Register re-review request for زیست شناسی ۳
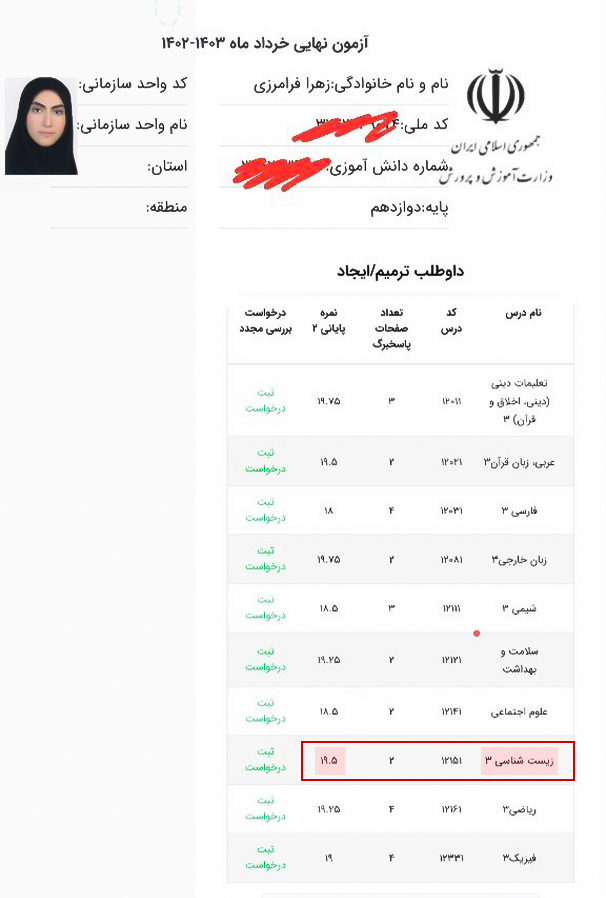 (x=265, y=759)
